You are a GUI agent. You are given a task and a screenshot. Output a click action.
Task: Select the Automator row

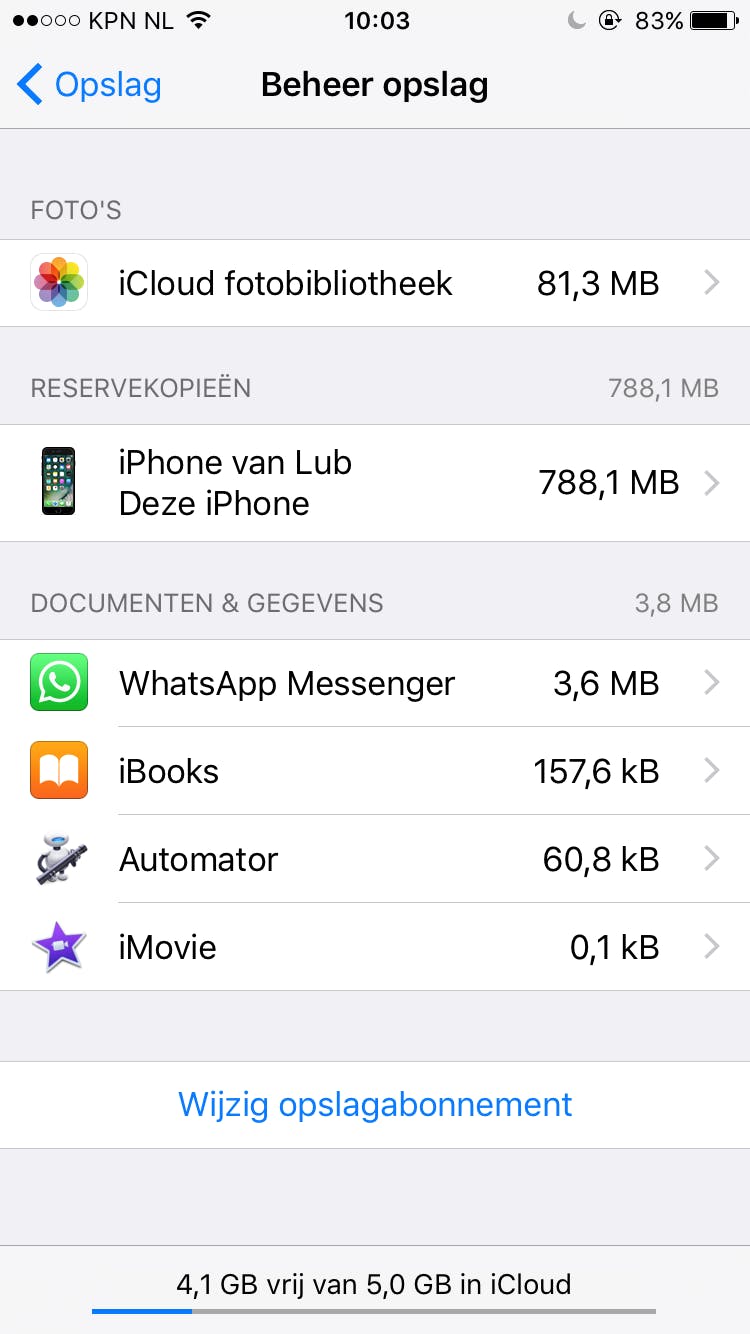(375, 859)
